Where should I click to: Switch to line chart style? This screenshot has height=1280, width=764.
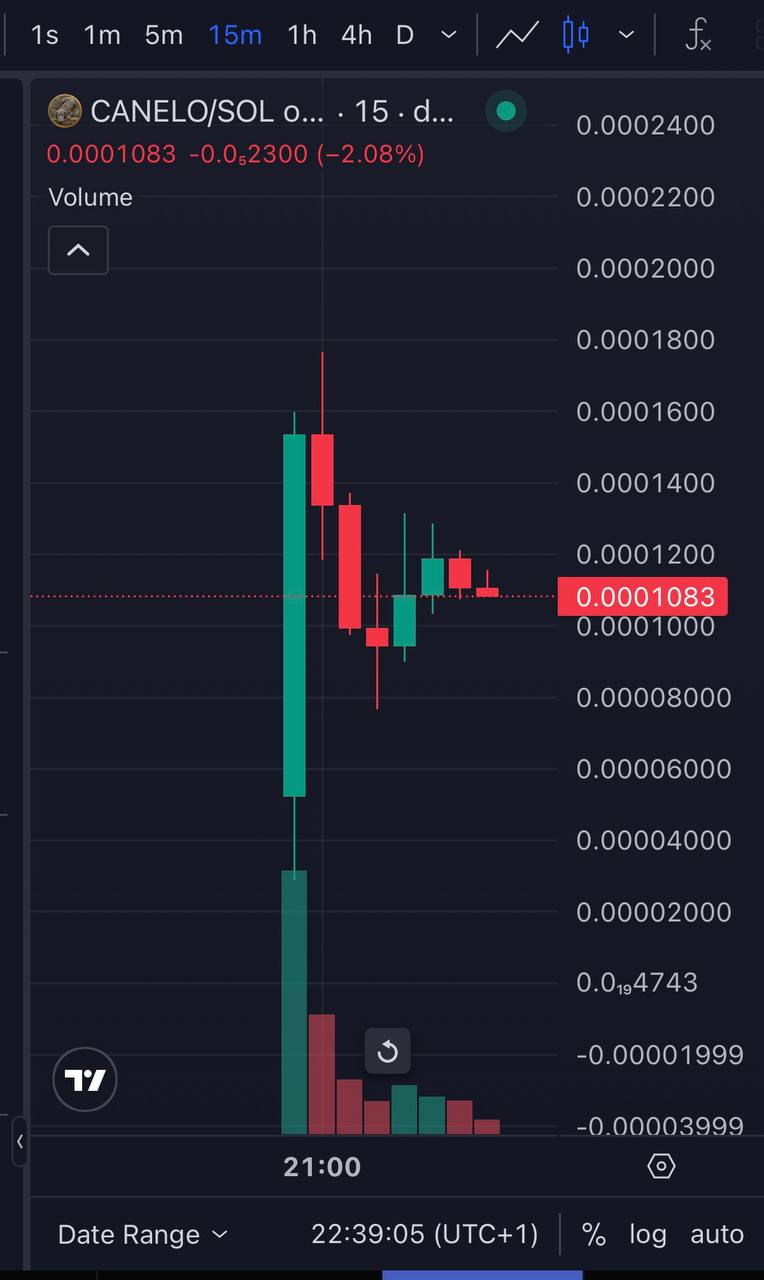click(517, 35)
